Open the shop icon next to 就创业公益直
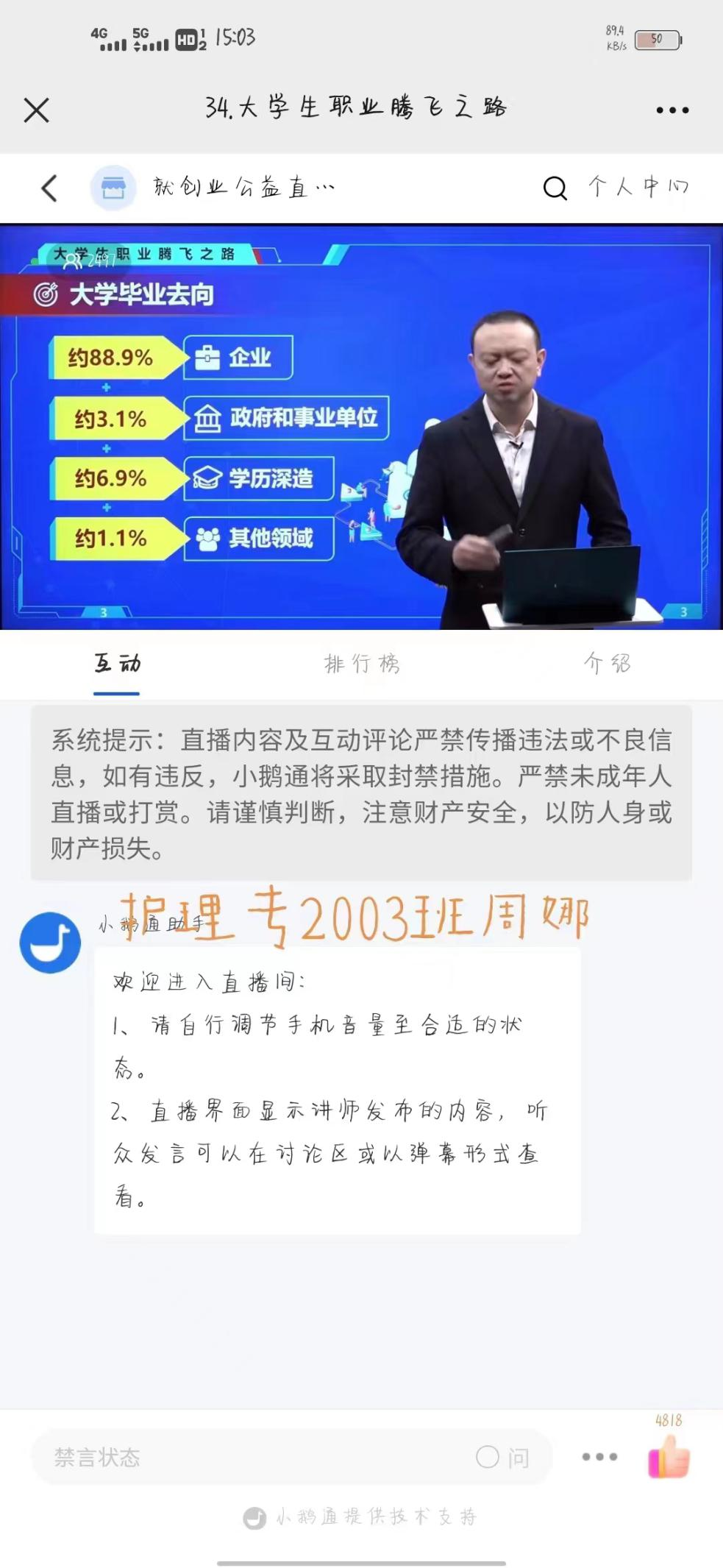 [x=113, y=188]
